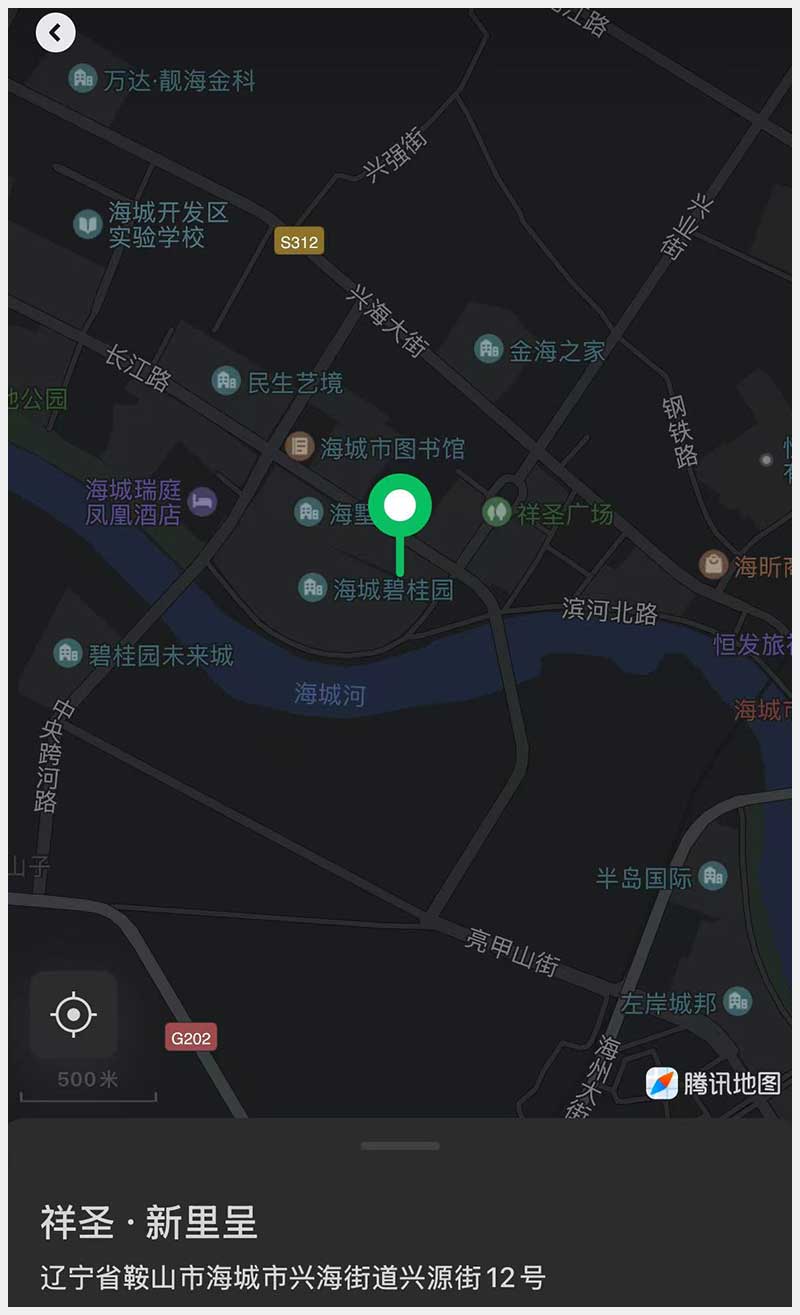The width and height of the screenshot is (800, 1315).
Task: Select the 碧桂园未来城 map marker
Action: pyautogui.click(x=68, y=655)
